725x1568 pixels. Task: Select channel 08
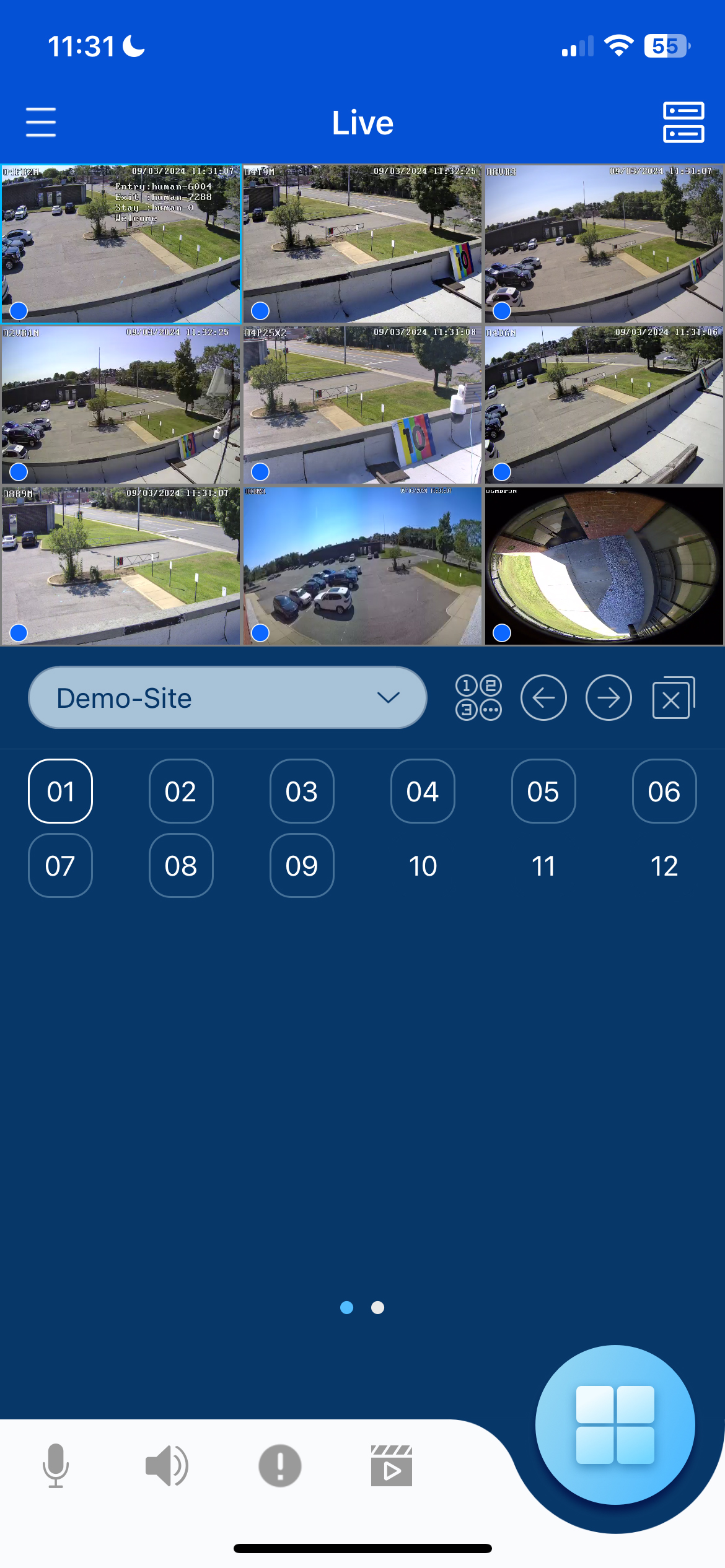pyautogui.click(x=181, y=865)
